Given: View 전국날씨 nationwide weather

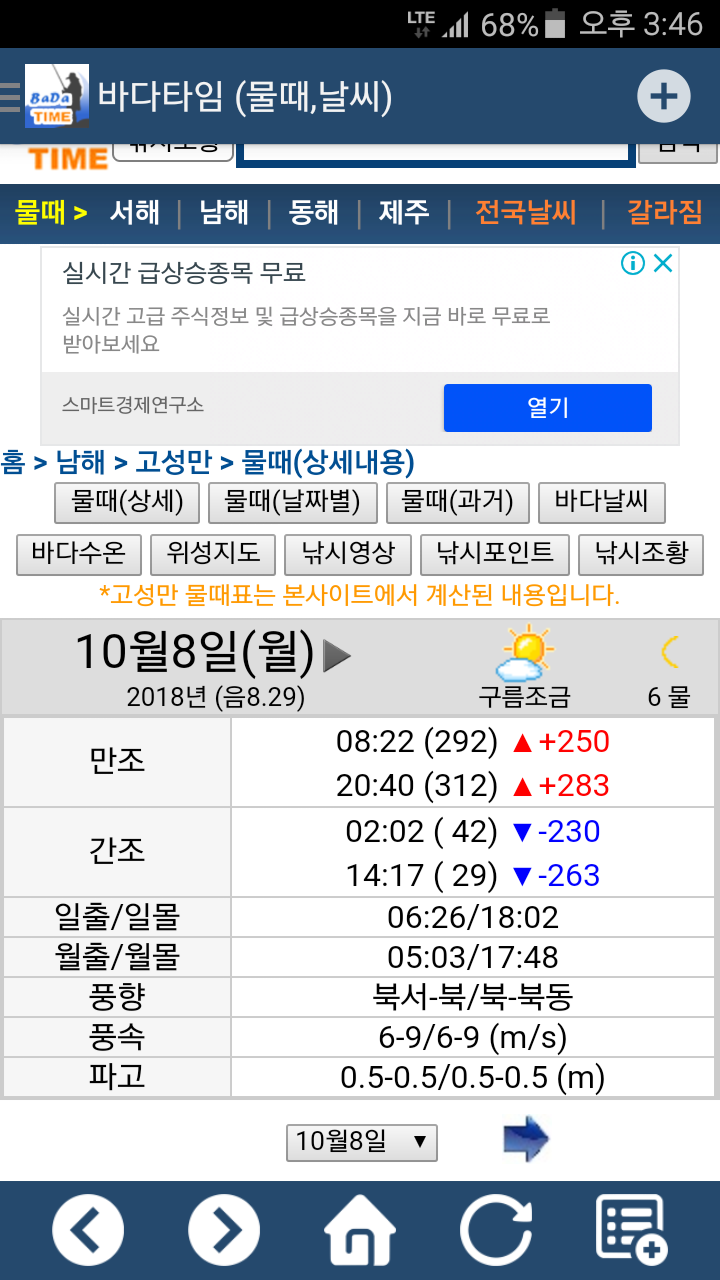Looking at the screenshot, I should pos(526,212).
